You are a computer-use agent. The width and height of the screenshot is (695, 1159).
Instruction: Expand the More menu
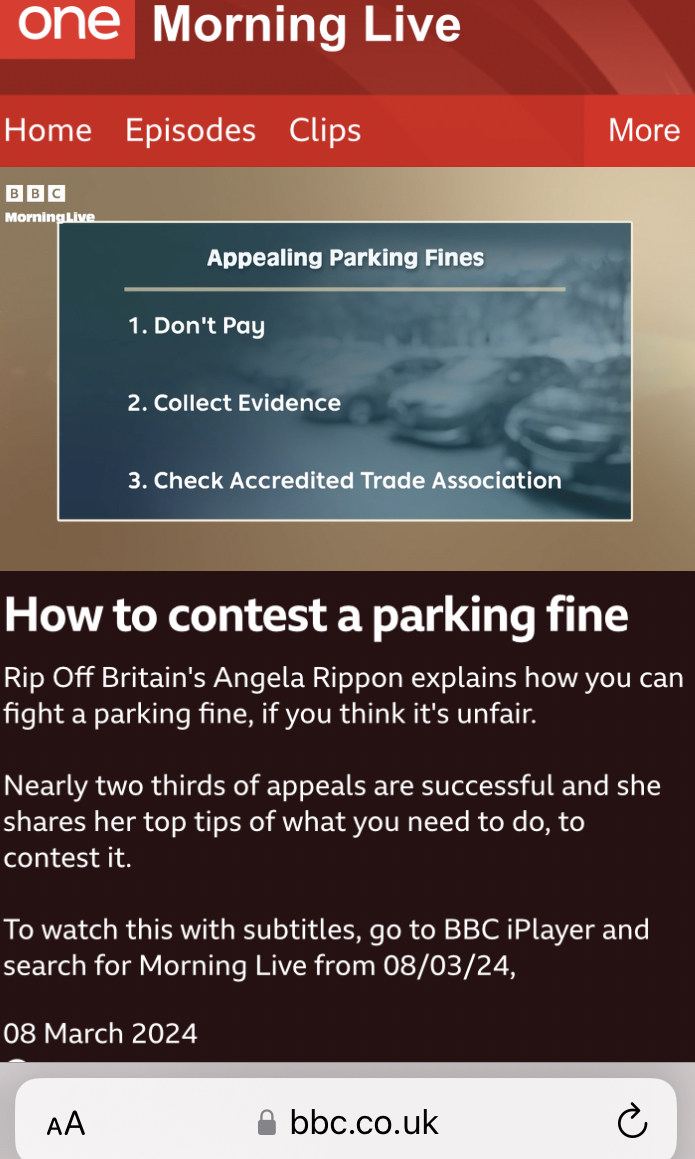(x=643, y=130)
